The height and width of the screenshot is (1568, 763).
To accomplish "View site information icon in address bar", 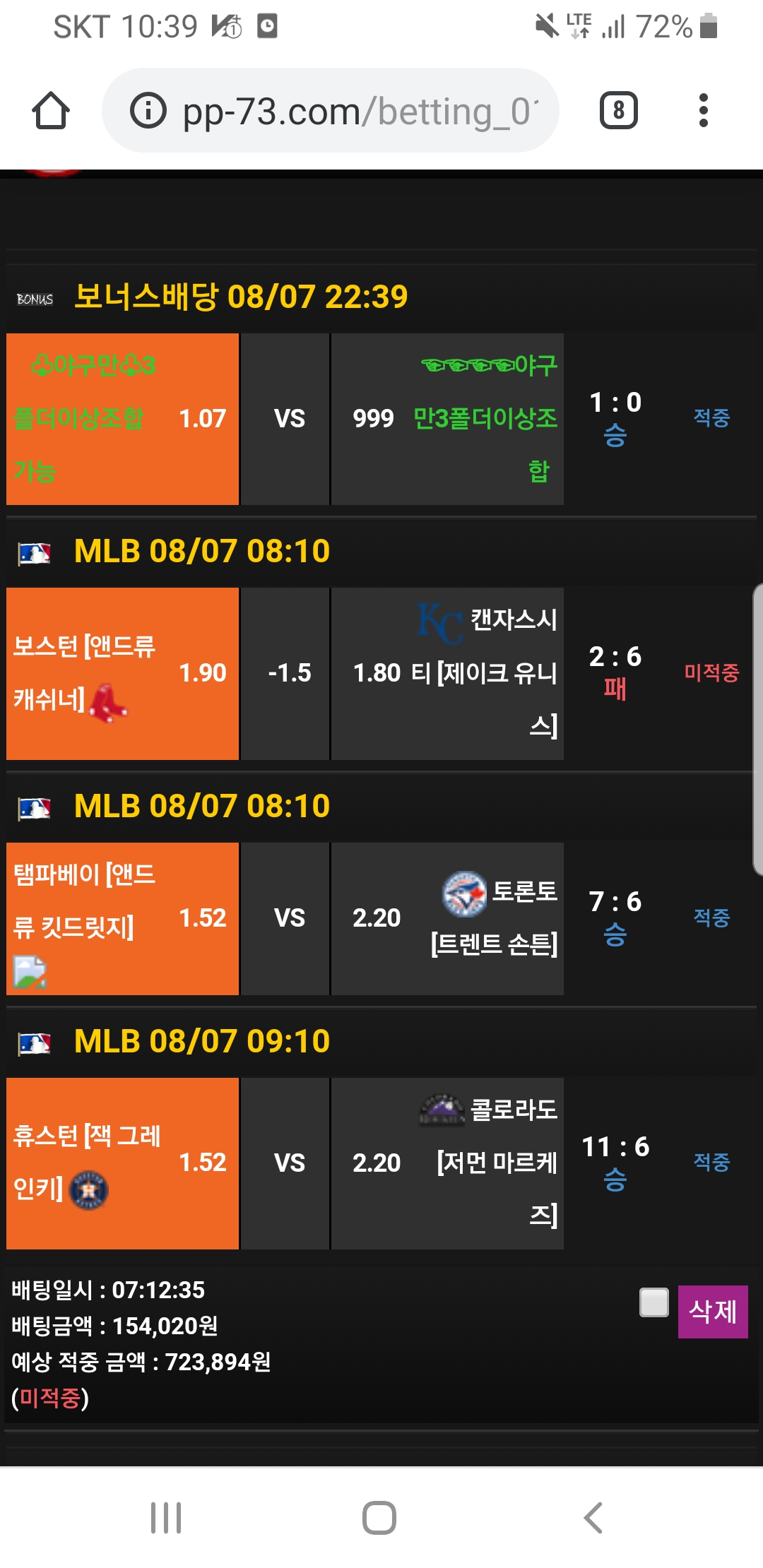I will click(148, 111).
